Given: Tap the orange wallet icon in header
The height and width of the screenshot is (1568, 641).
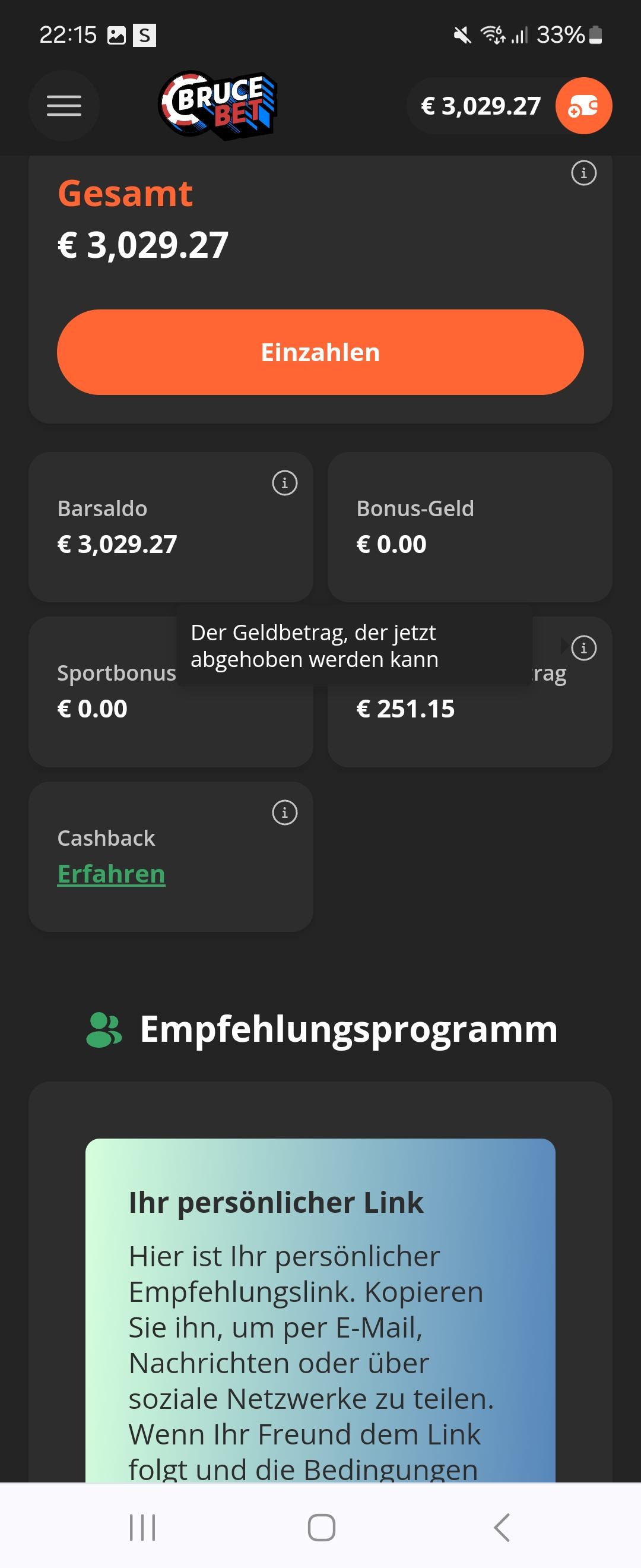Looking at the screenshot, I should 583,106.
